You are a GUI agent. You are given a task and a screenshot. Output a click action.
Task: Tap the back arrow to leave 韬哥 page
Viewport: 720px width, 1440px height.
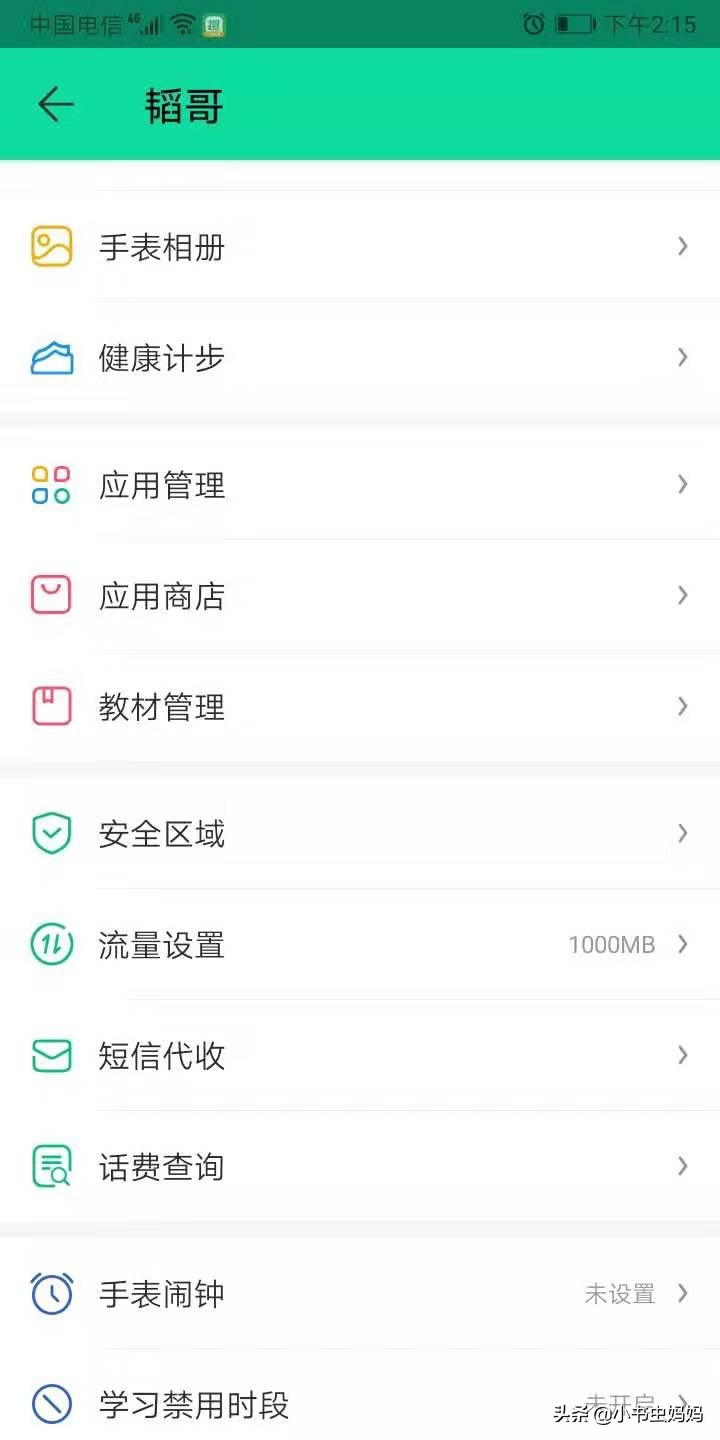point(55,104)
